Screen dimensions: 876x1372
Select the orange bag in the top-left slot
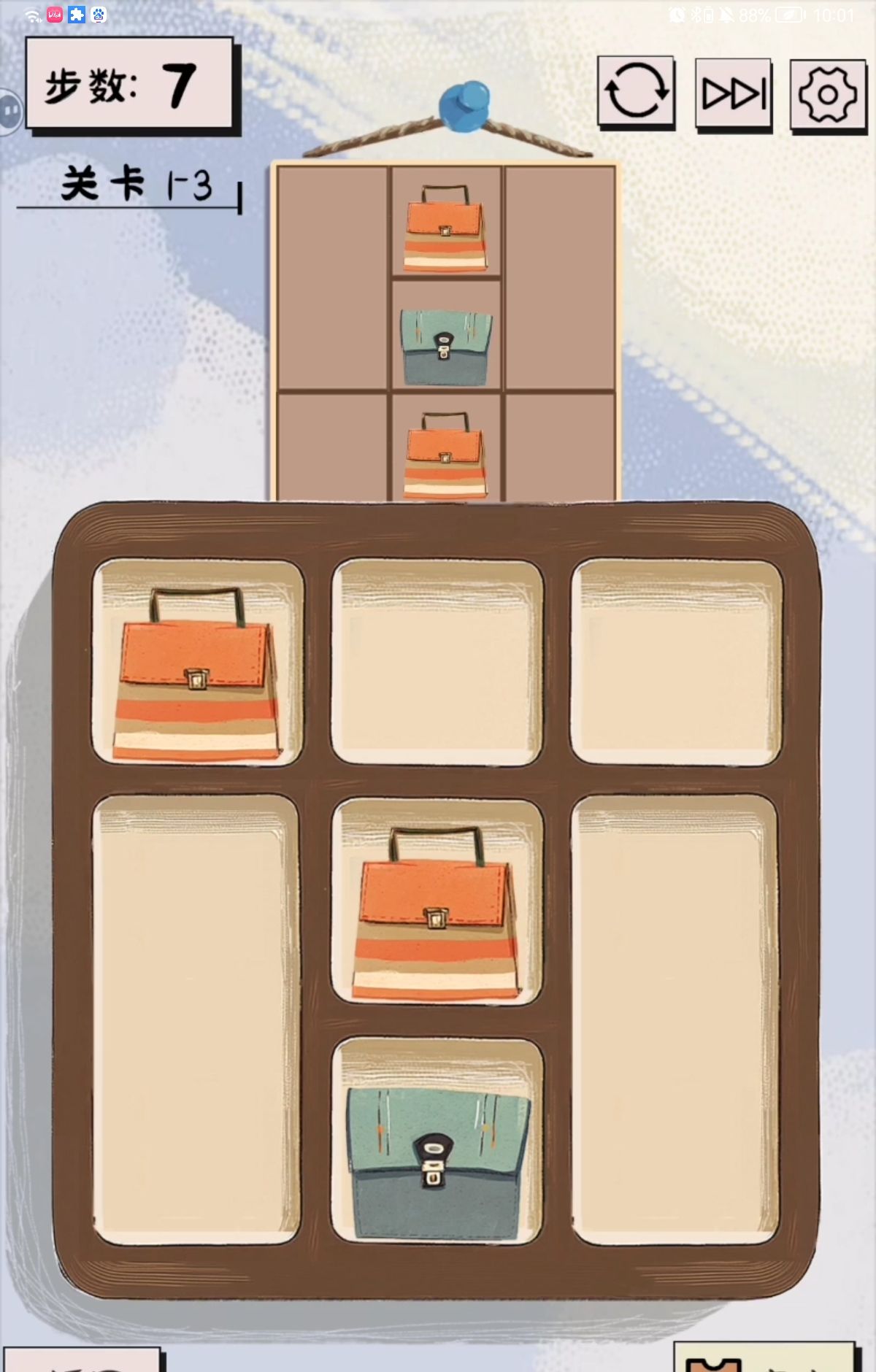click(196, 675)
